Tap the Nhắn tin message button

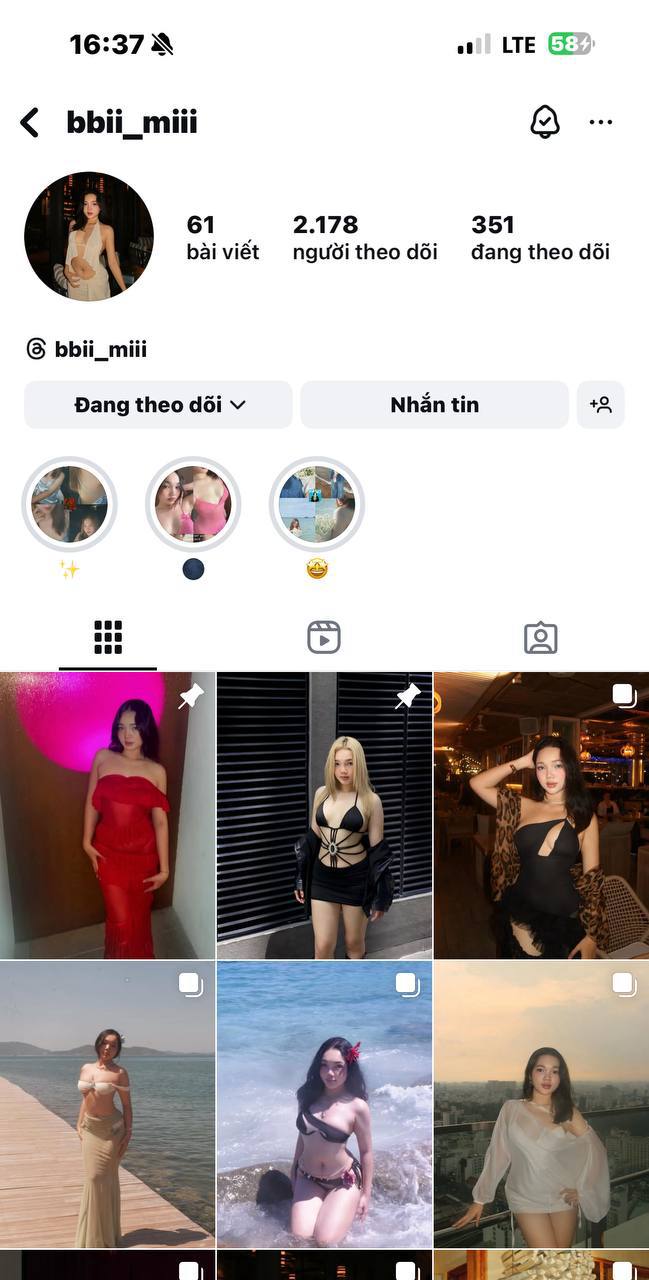[x=434, y=405]
